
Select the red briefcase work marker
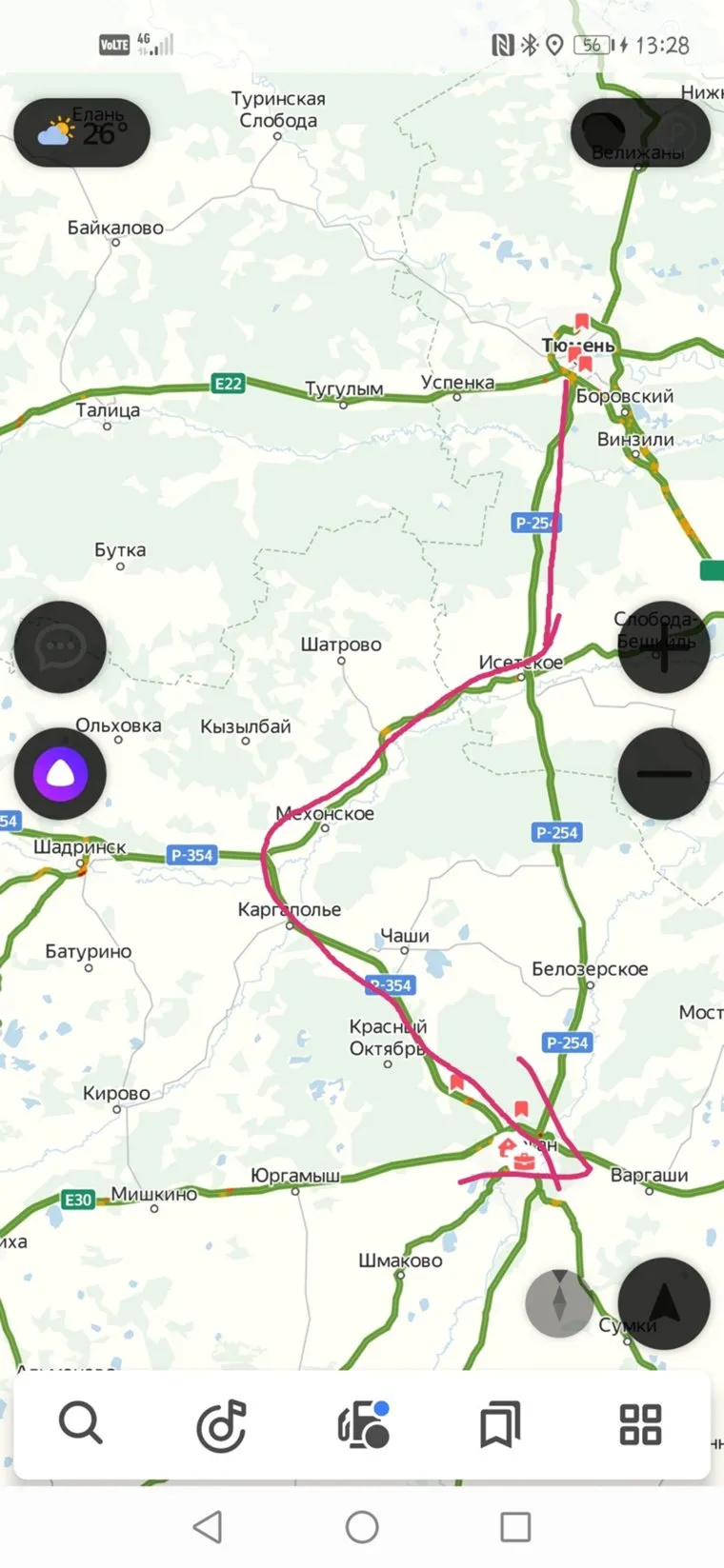[524, 1161]
